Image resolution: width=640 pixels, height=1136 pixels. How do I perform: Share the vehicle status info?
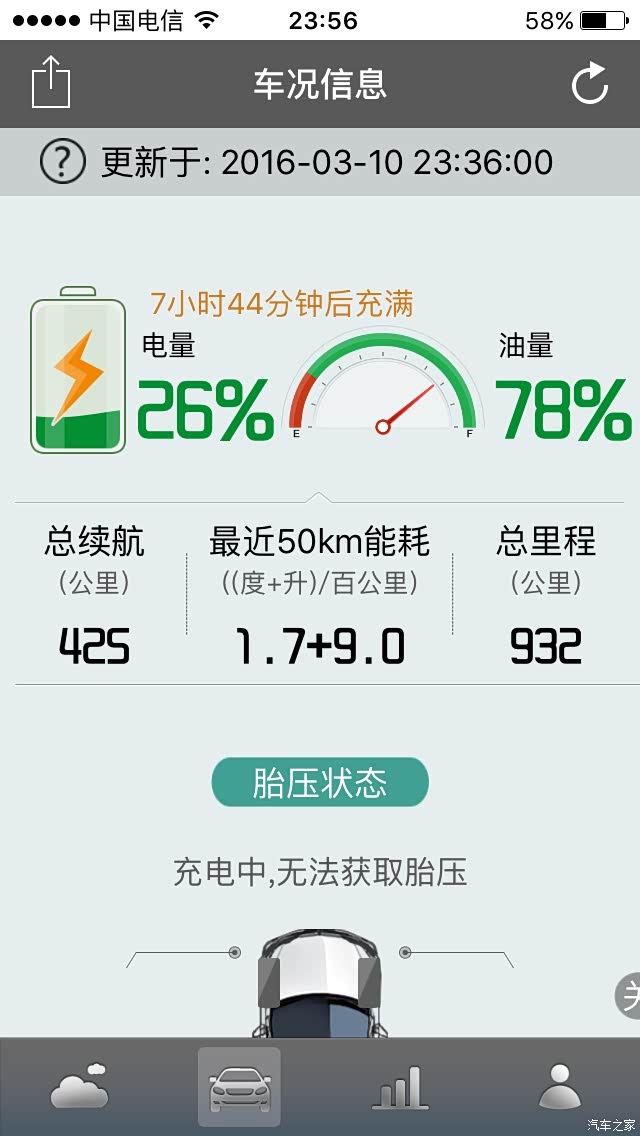[x=51, y=82]
